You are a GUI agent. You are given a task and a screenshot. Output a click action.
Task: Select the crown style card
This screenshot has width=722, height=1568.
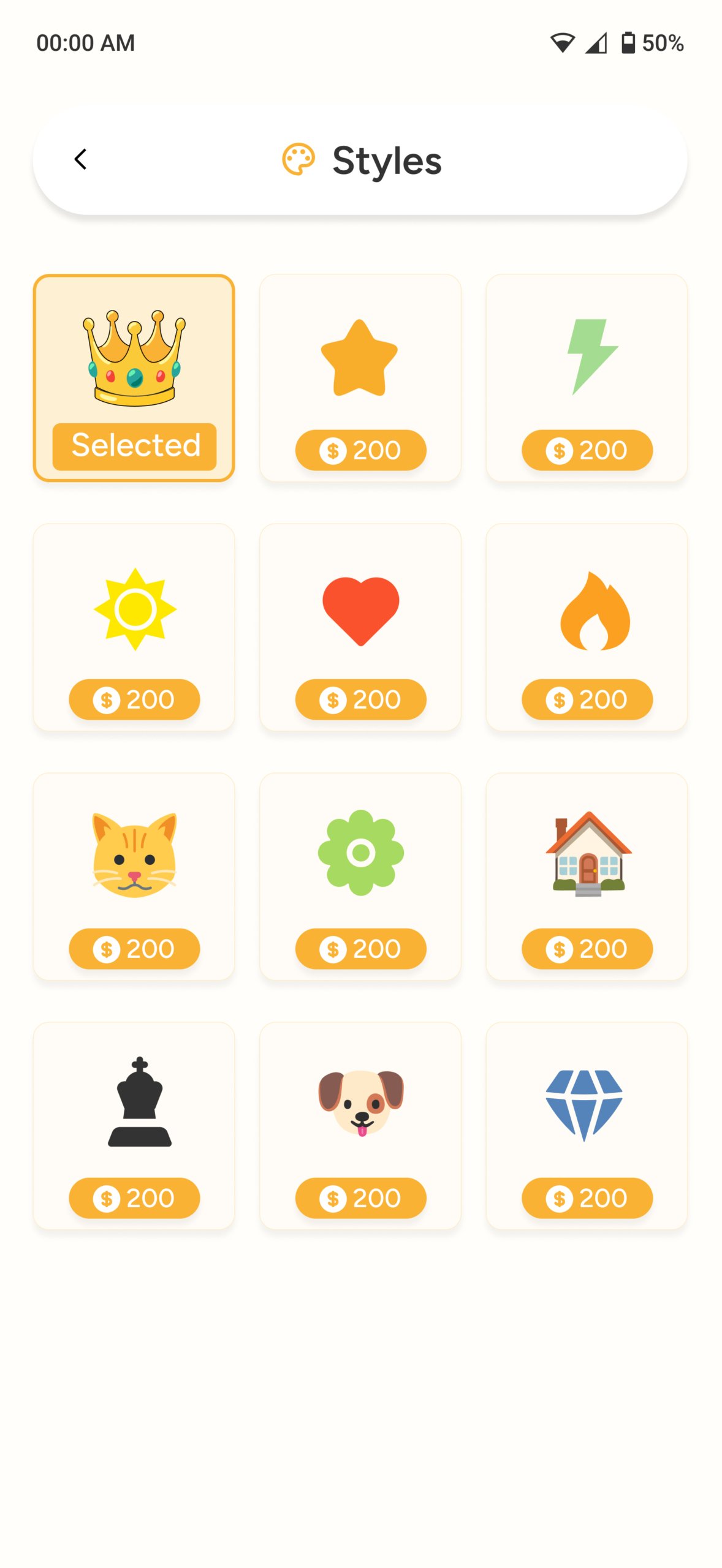pos(134,377)
